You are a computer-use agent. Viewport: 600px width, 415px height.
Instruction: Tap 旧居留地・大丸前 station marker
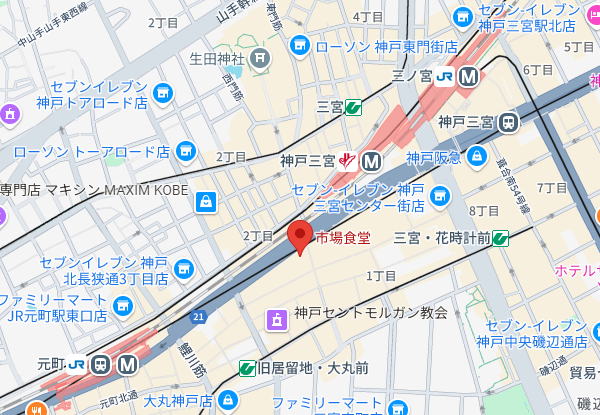247,368
